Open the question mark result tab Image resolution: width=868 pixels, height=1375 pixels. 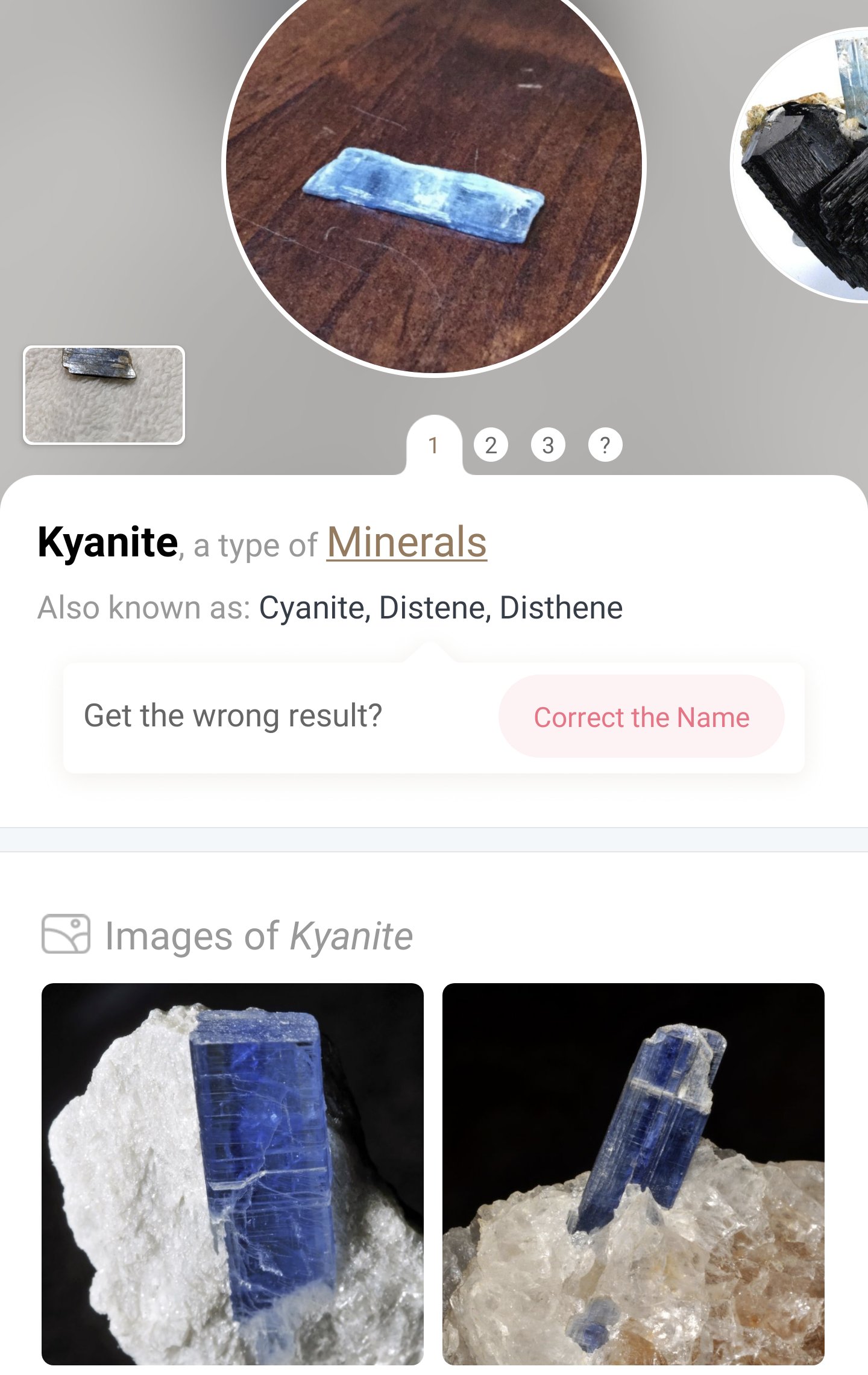(x=605, y=445)
